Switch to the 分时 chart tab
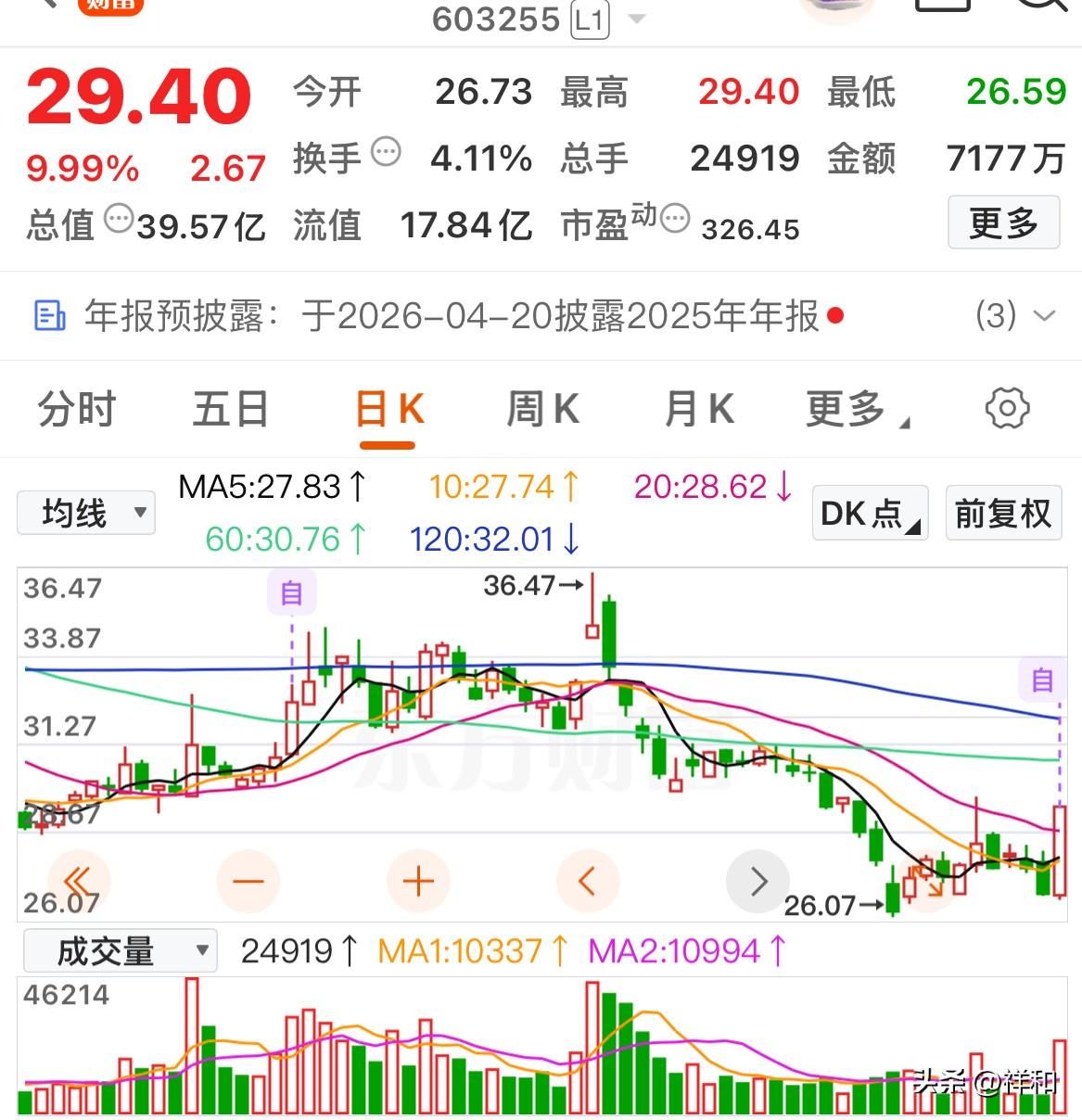 pos(74,409)
